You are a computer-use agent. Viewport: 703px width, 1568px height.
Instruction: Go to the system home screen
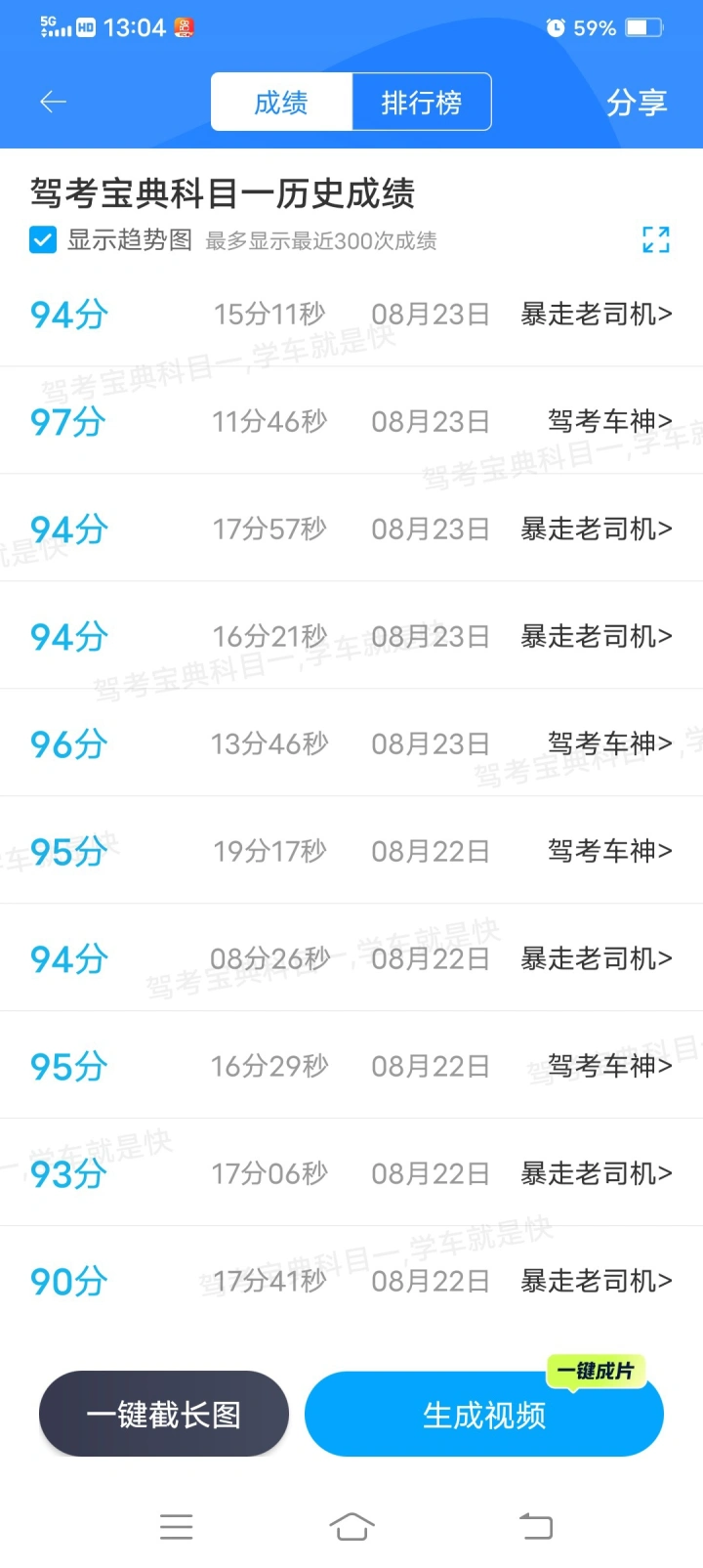tap(351, 1526)
